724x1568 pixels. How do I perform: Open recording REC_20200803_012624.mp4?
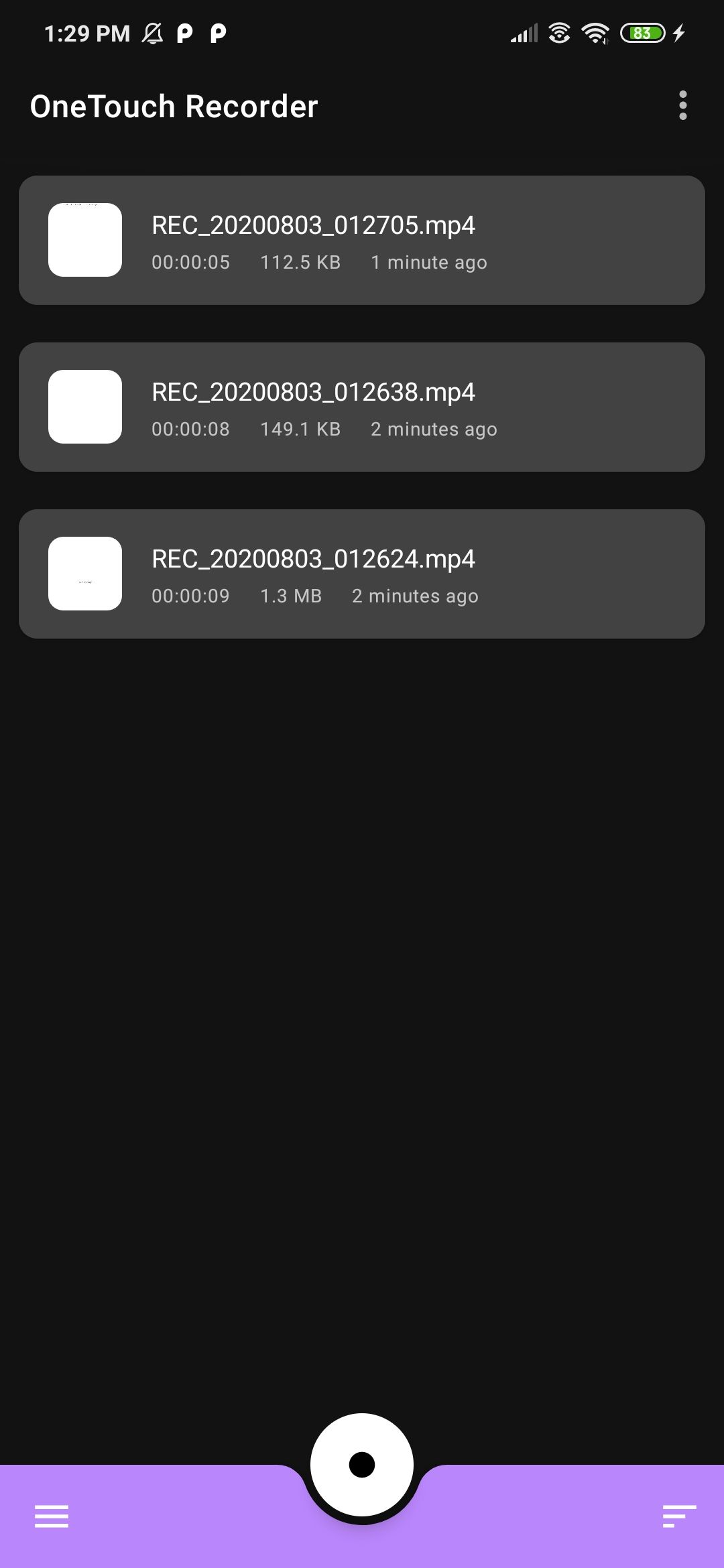(362, 574)
